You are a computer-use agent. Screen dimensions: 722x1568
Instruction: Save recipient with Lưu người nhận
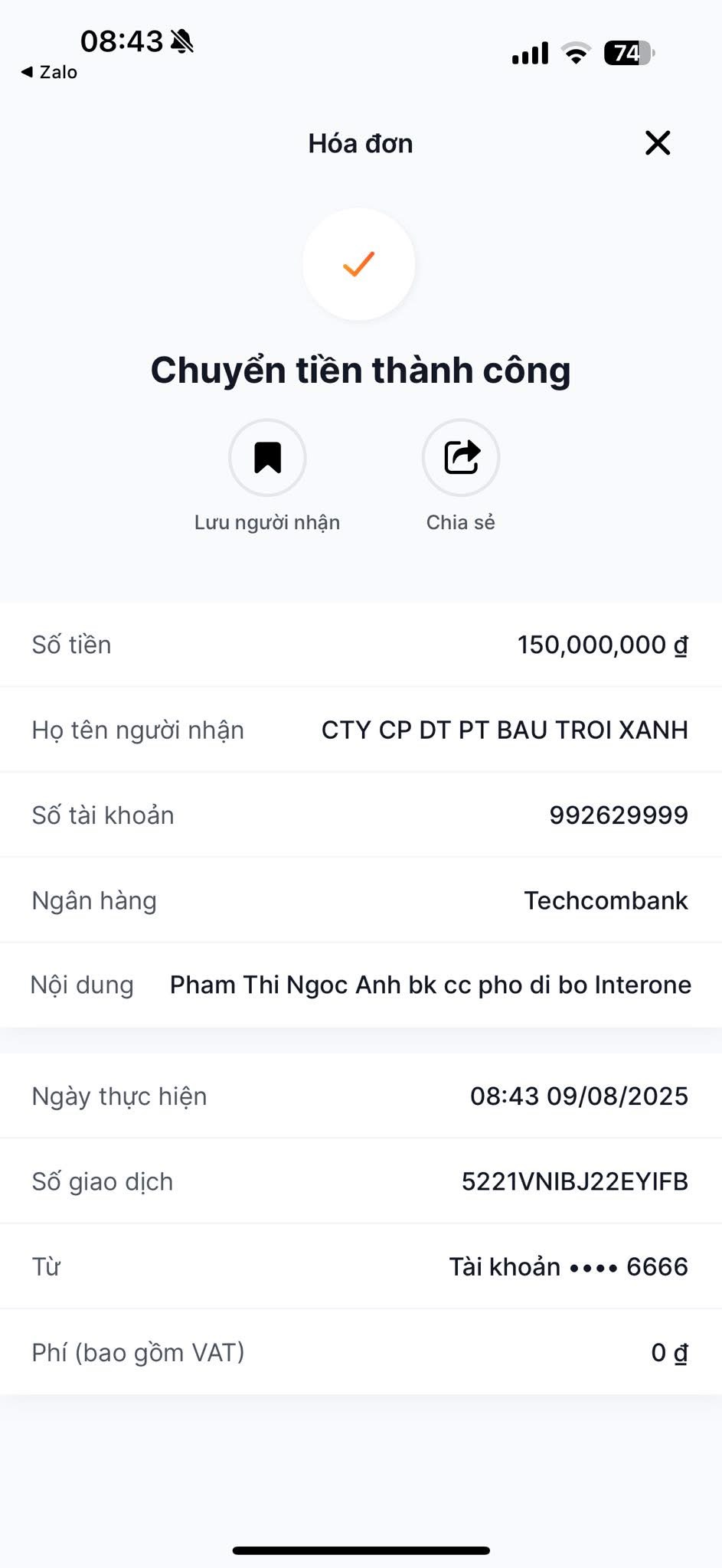tap(267, 458)
